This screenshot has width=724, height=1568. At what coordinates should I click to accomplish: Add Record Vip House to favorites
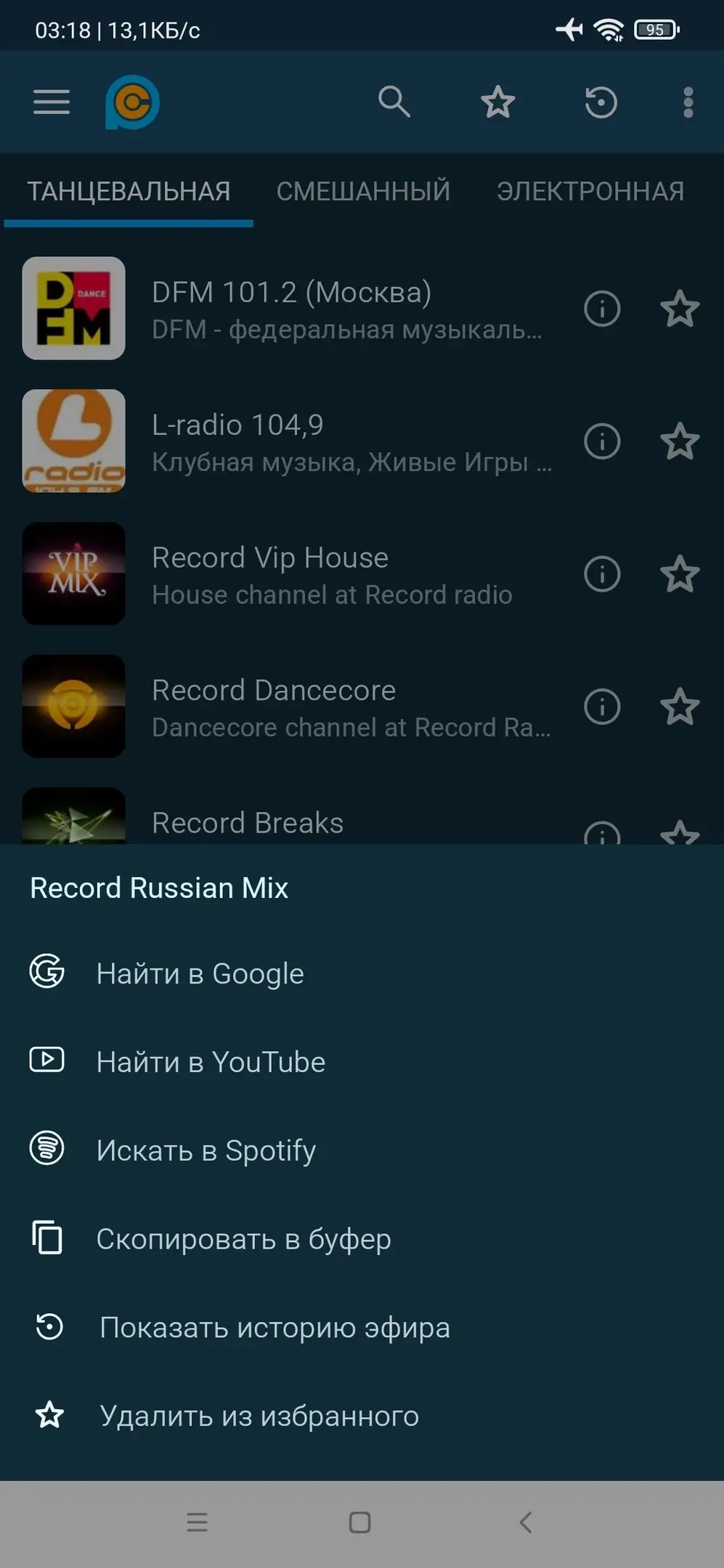(x=680, y=574)
